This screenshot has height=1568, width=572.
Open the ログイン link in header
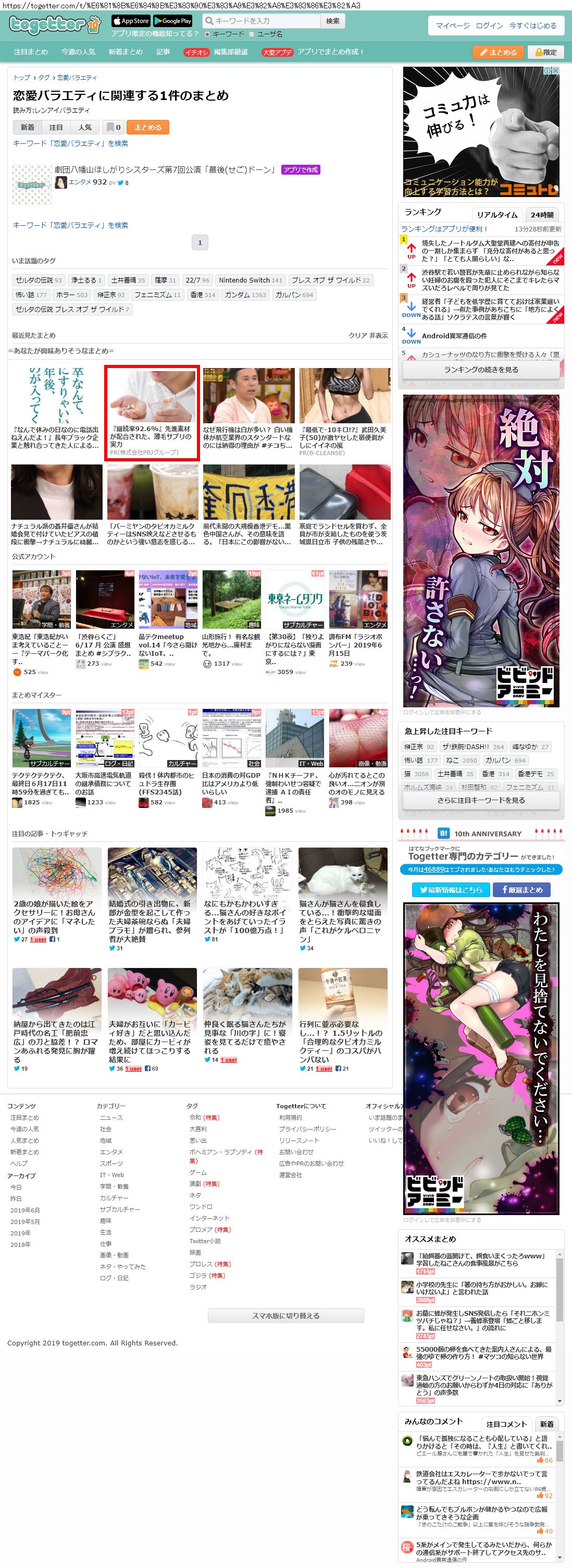pyautogui.click(x=489, y=26)
